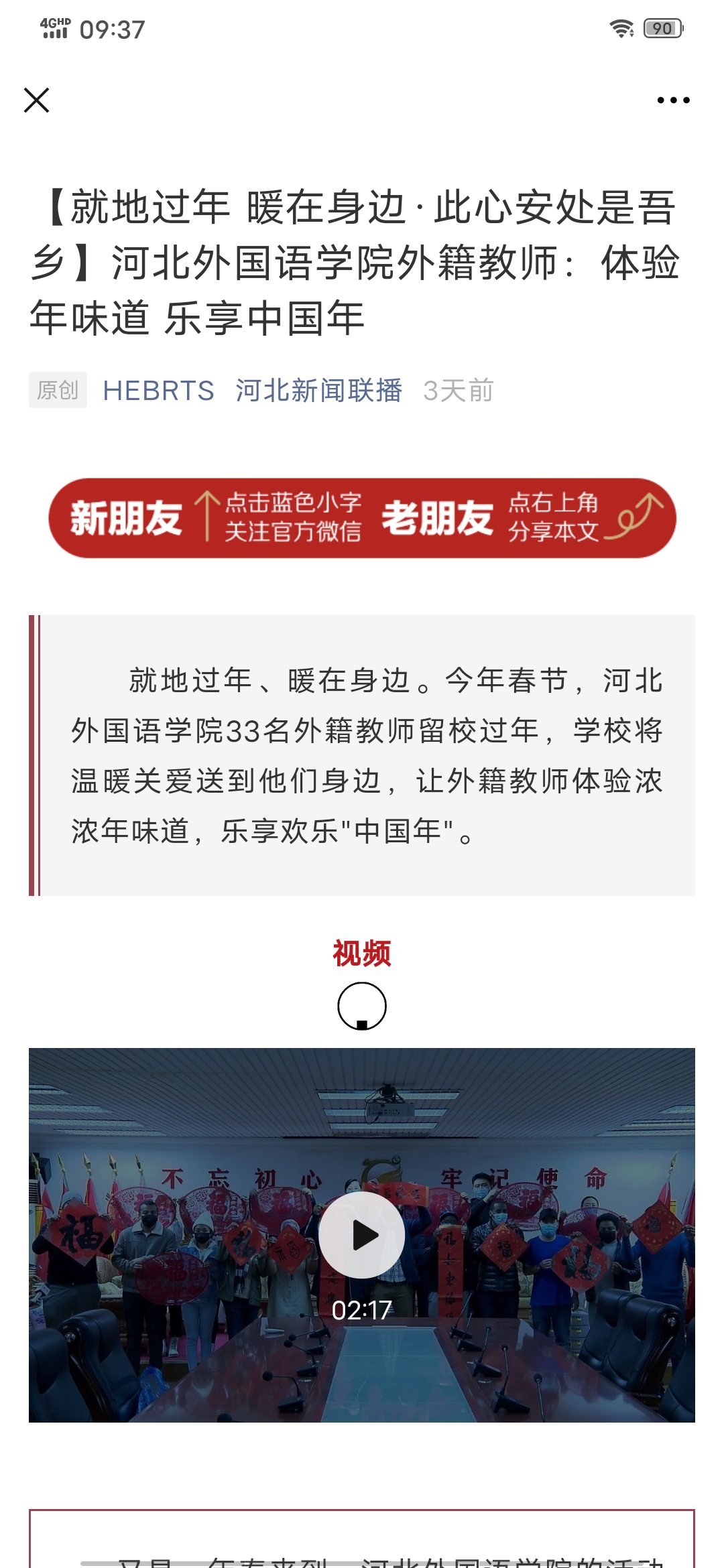Open the three-dot overflow menu

click(673, 101)
